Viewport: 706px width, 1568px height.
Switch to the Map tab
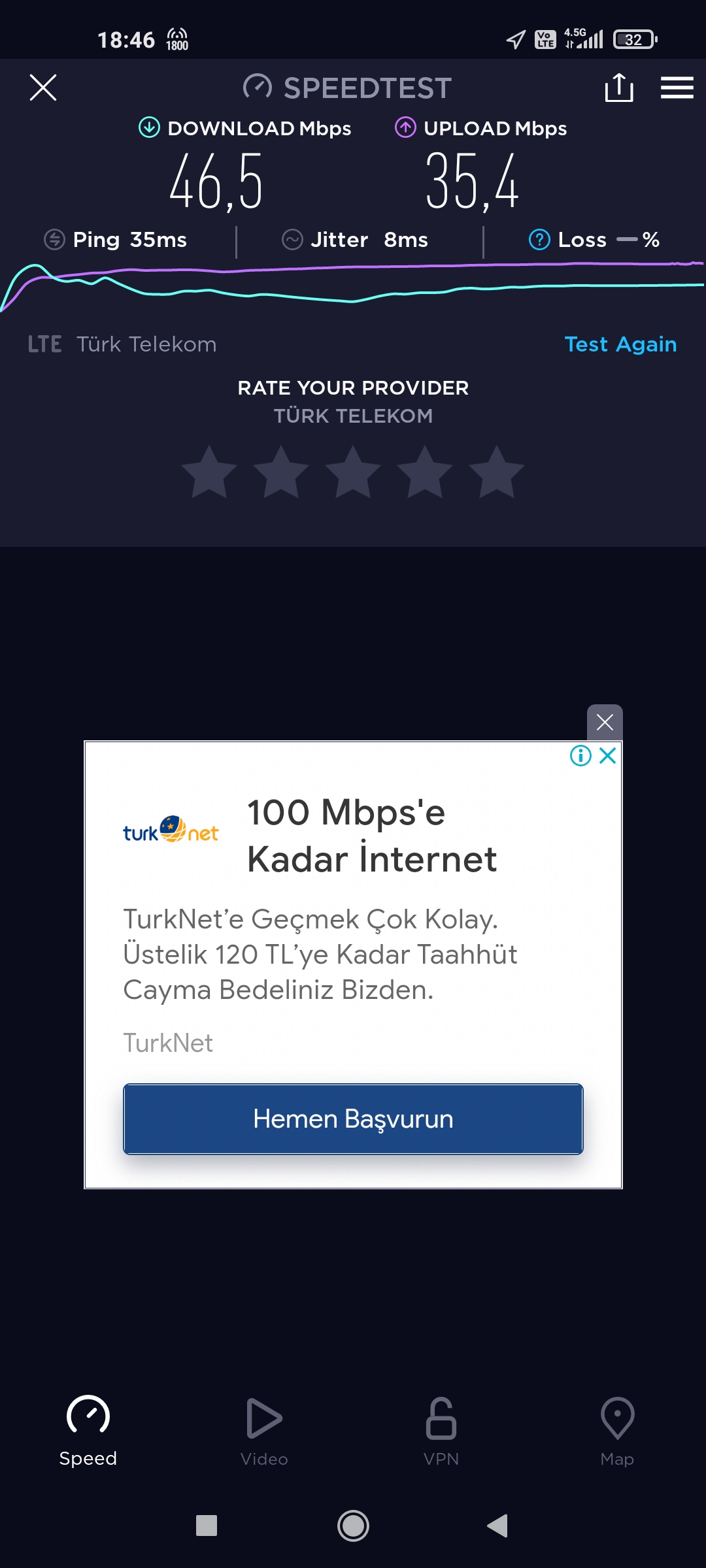[x=617, y=1432]
